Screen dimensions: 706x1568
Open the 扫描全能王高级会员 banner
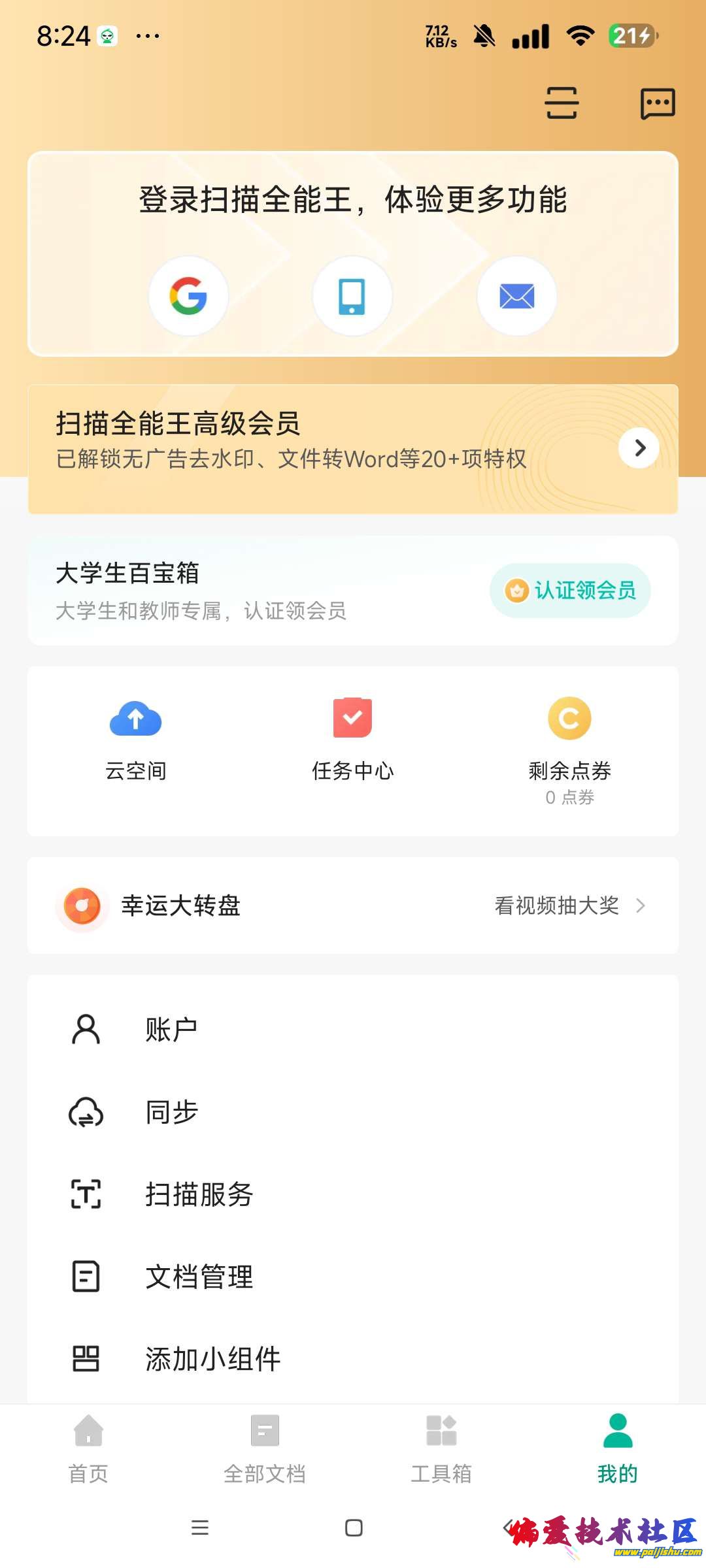click(x=353, y=448)
